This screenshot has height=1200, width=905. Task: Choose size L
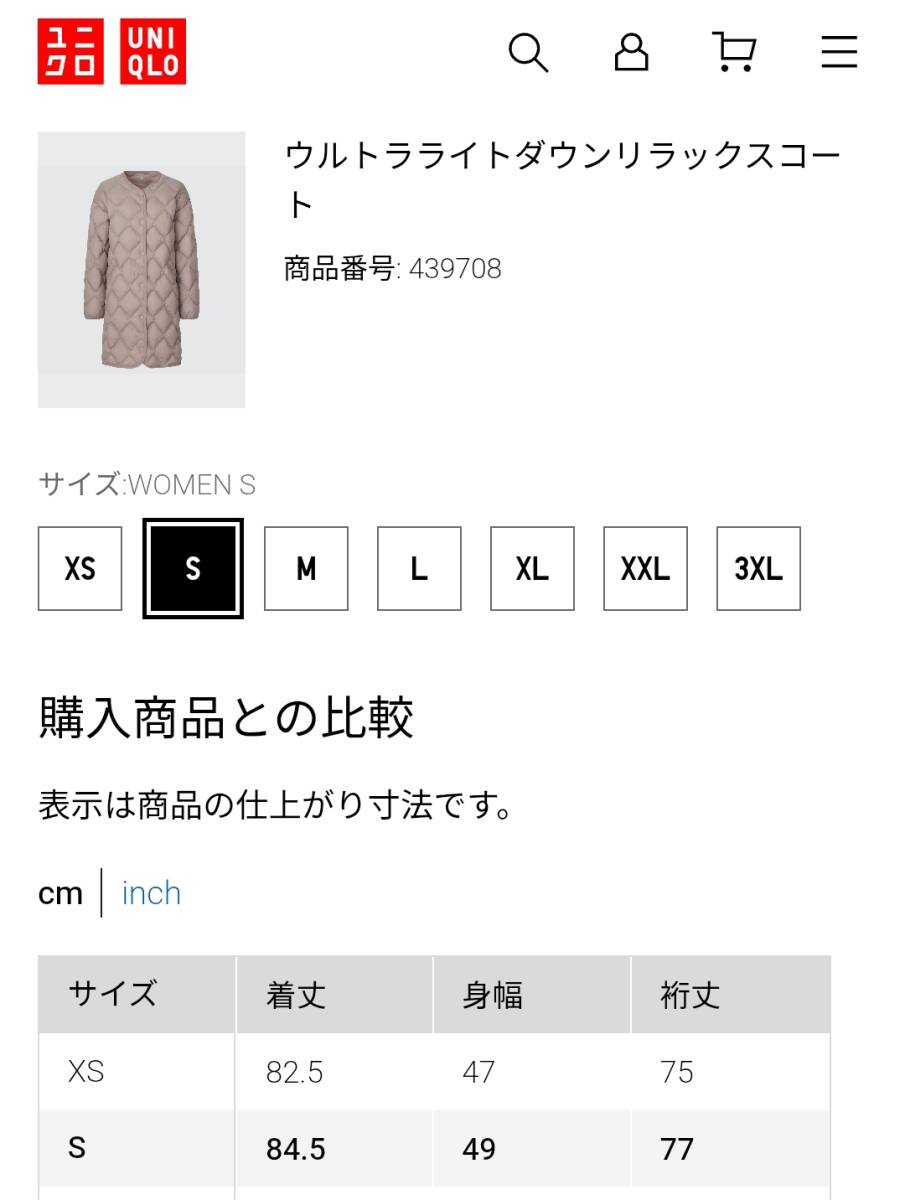pos(419,569)
